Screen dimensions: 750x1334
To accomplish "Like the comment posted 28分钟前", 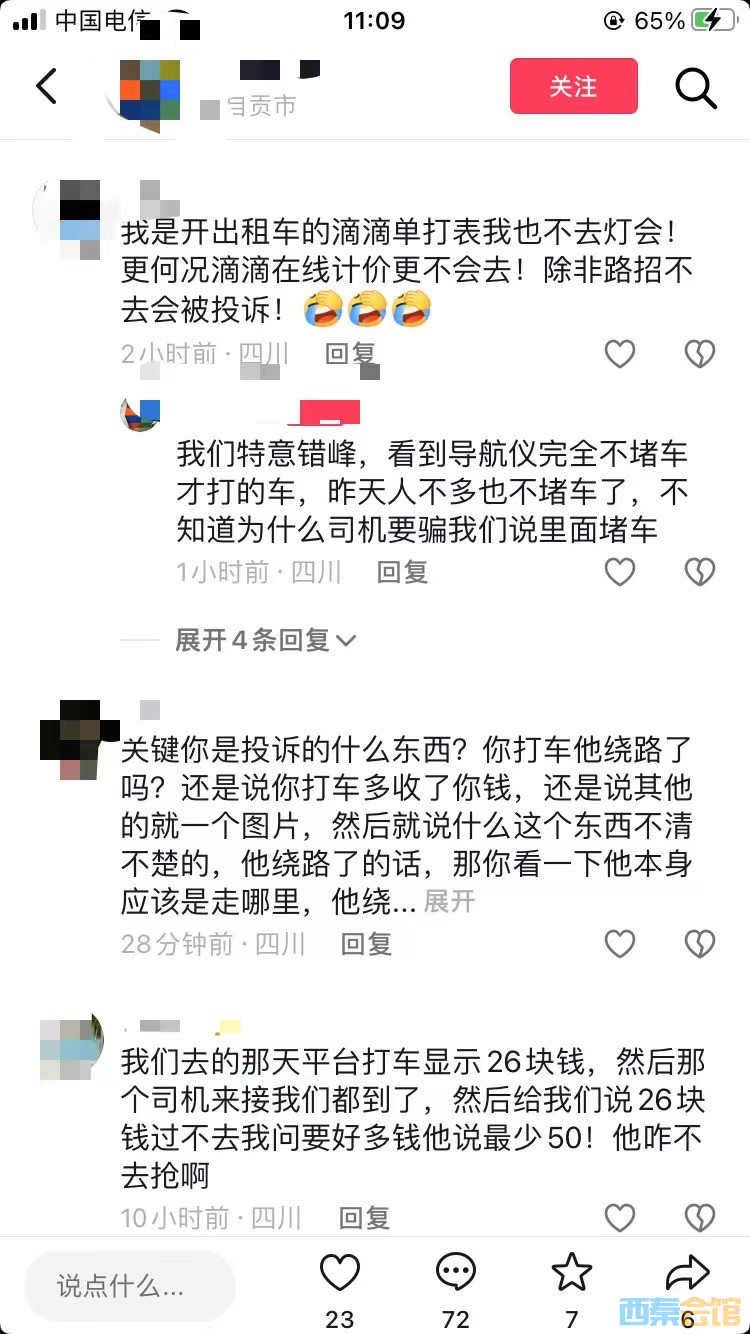I will click(620, 943).
